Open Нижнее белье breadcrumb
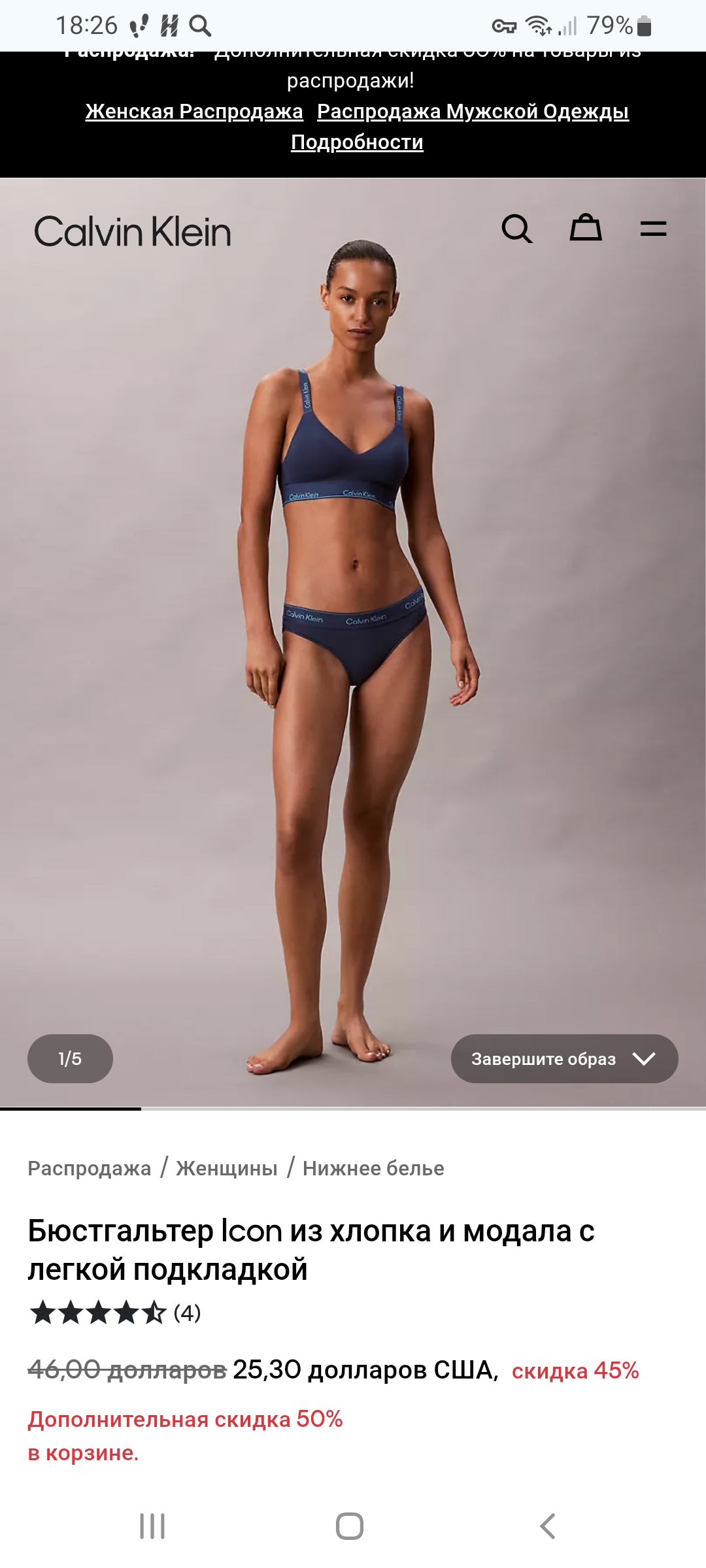This screenshot has width=706, height=1568. click(x=373, y=1168)
